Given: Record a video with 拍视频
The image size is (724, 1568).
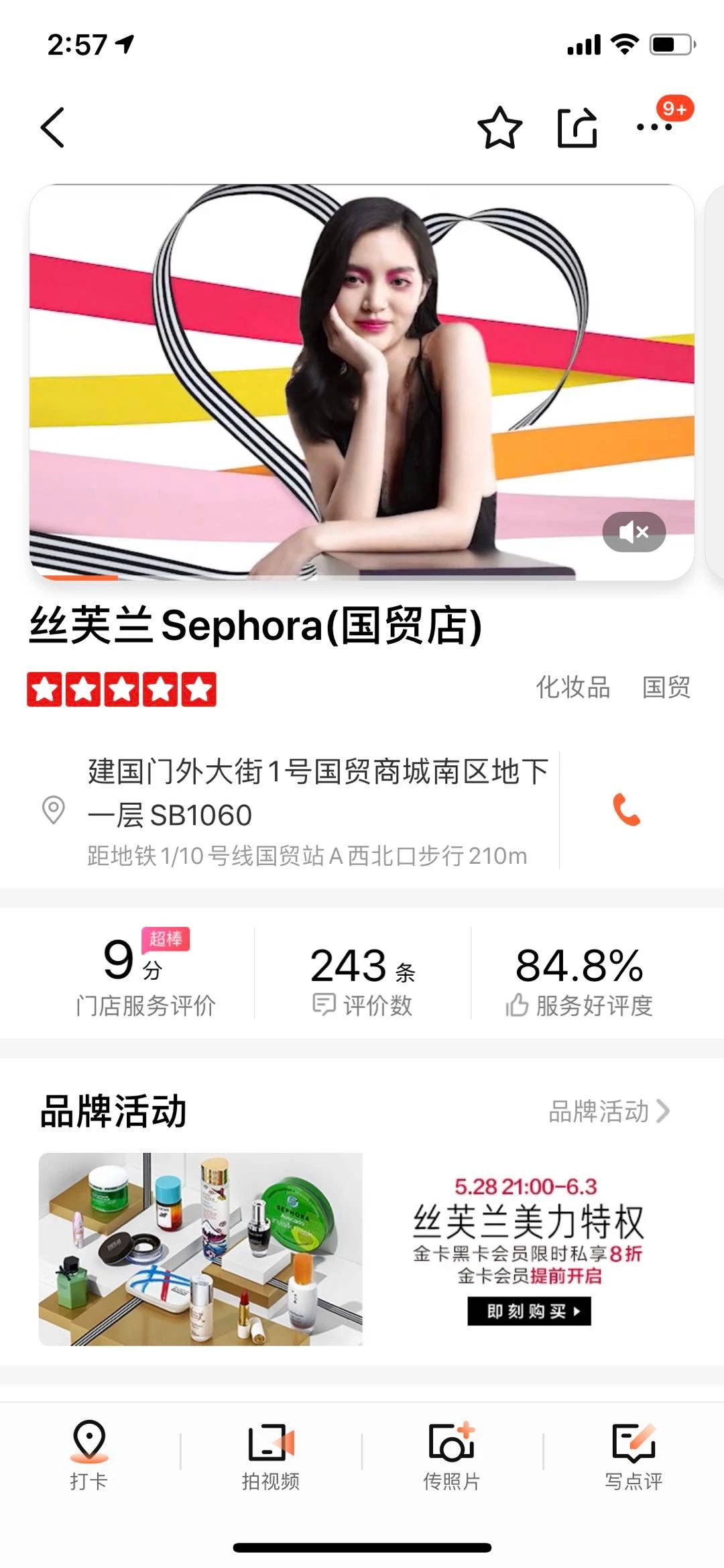Looking at the screenshot, I should click(x=271, y=1454).
